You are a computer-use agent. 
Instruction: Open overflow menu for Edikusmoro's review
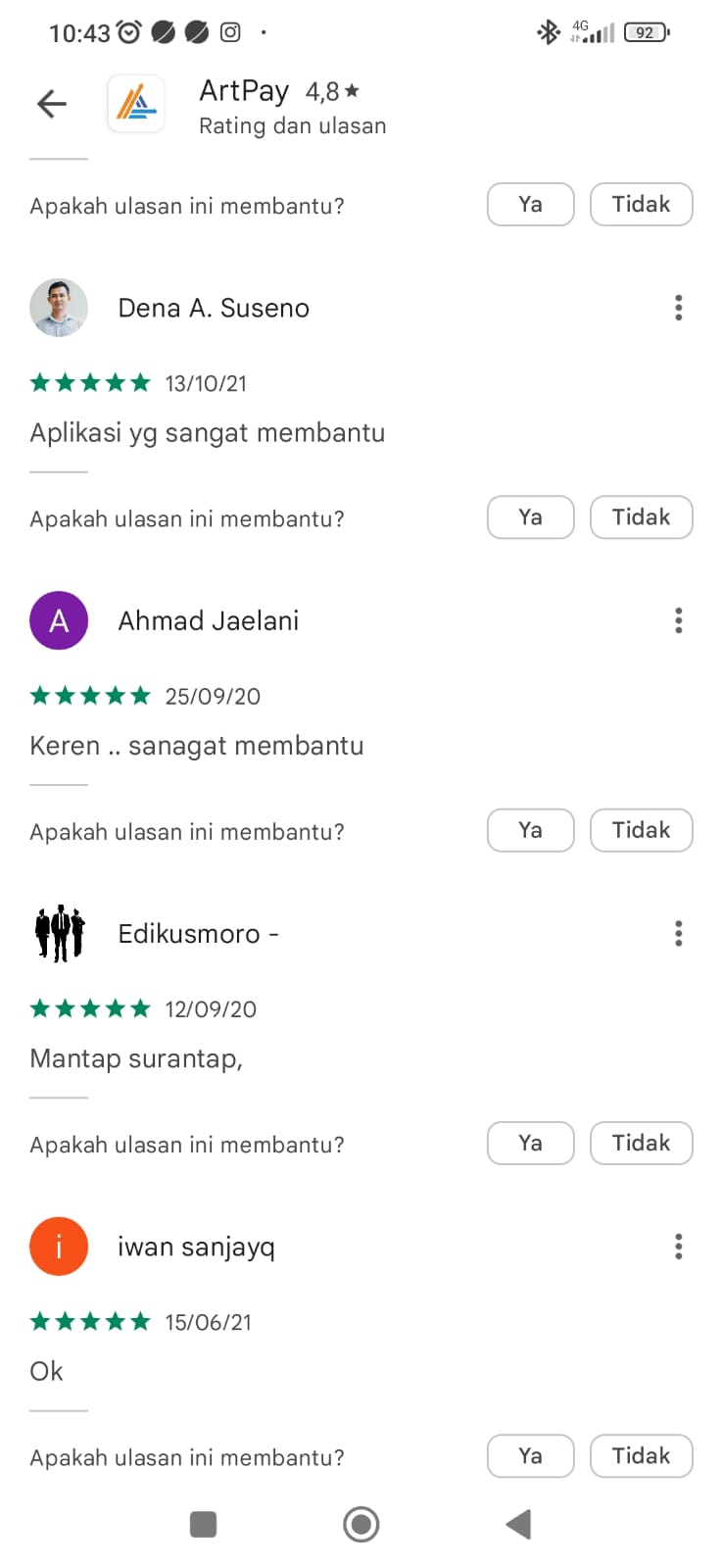678,933
